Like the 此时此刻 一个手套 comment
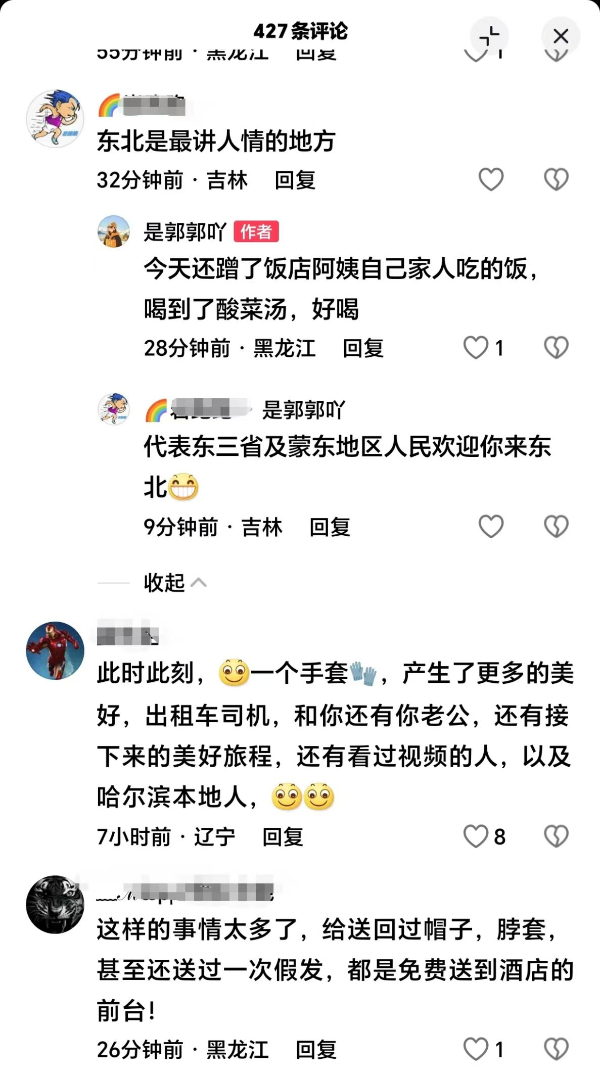The image size is (600, 1076). (477, 837)
